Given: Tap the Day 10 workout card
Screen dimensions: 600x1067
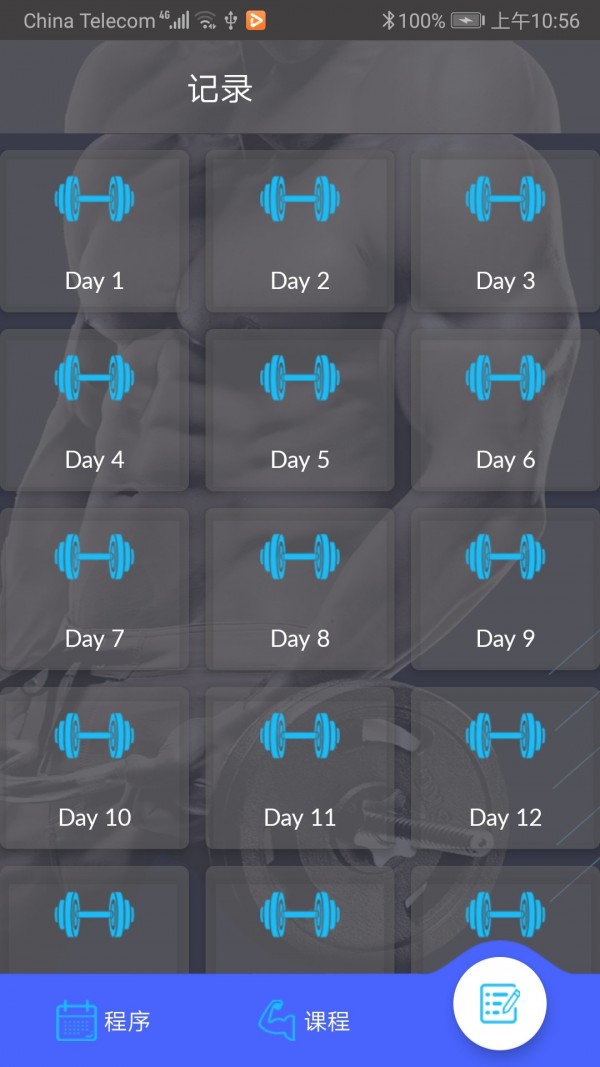Looking at the screenshot, I should tap(94, 769).
